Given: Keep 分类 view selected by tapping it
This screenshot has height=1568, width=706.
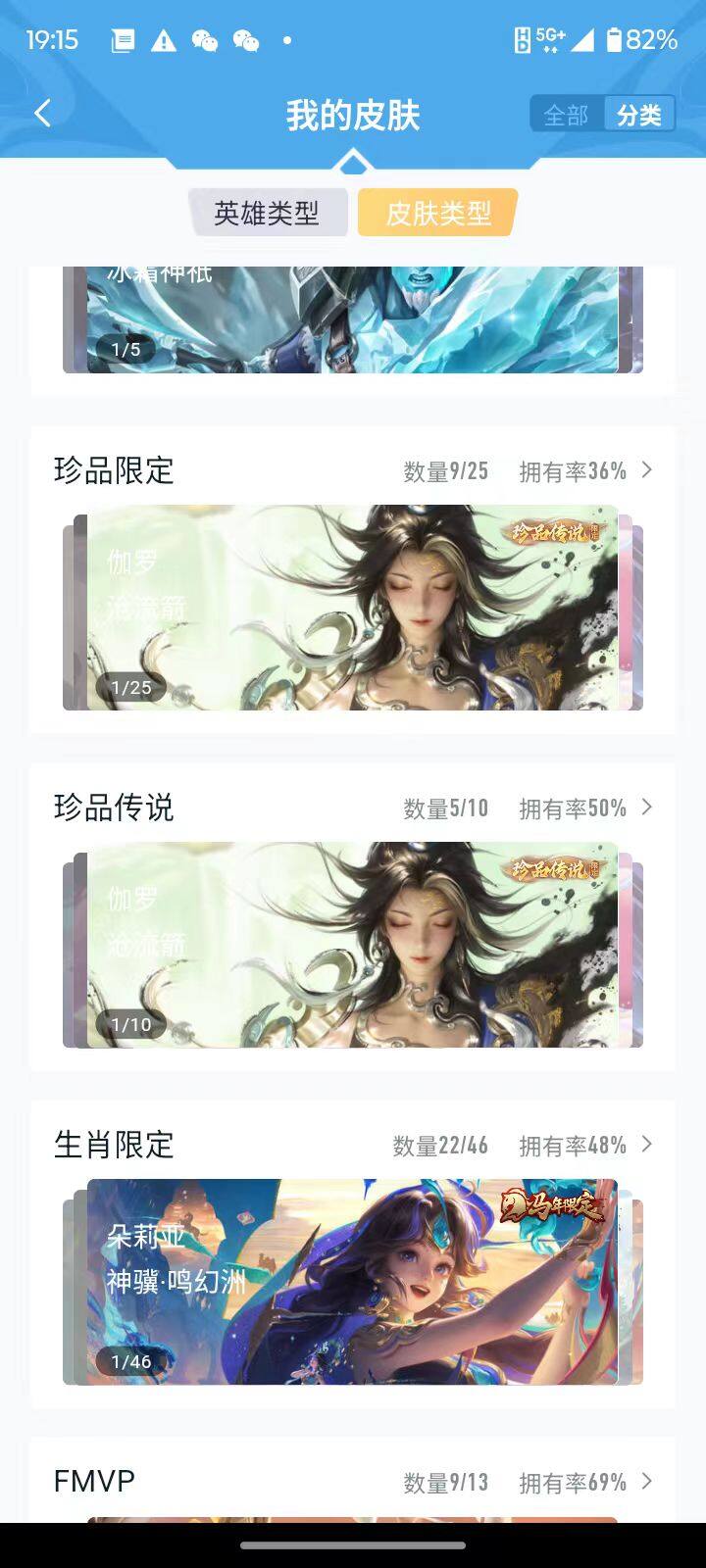Looking at the screenshot, I should click(637, 114).
